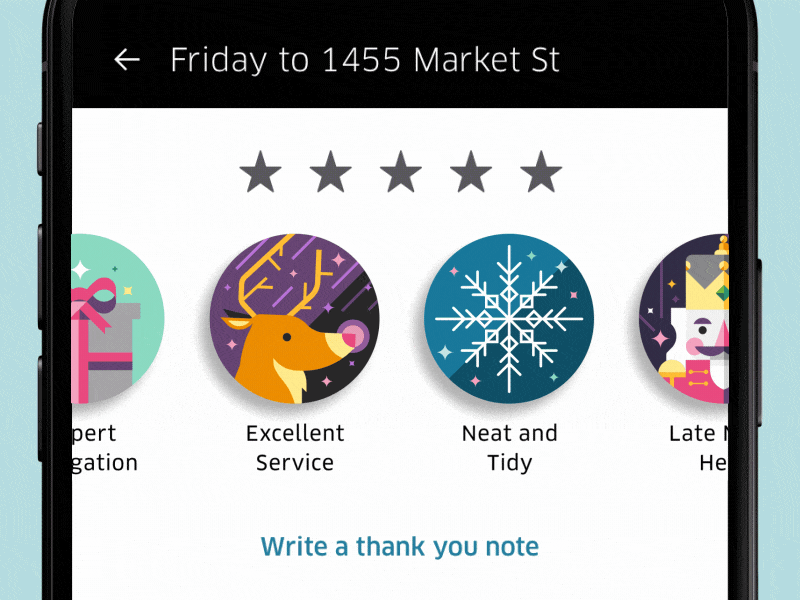Select the nutcracker compliment badge
Viewport: 800px width, 600px height.
pyautogui.click(x=688, y=320)
